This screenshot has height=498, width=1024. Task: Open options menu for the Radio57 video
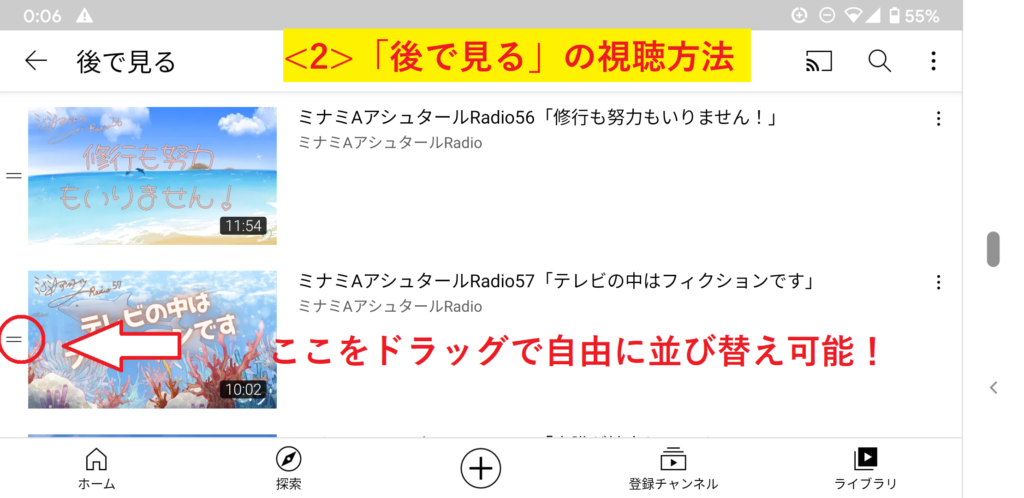click(x=938, y=282)
